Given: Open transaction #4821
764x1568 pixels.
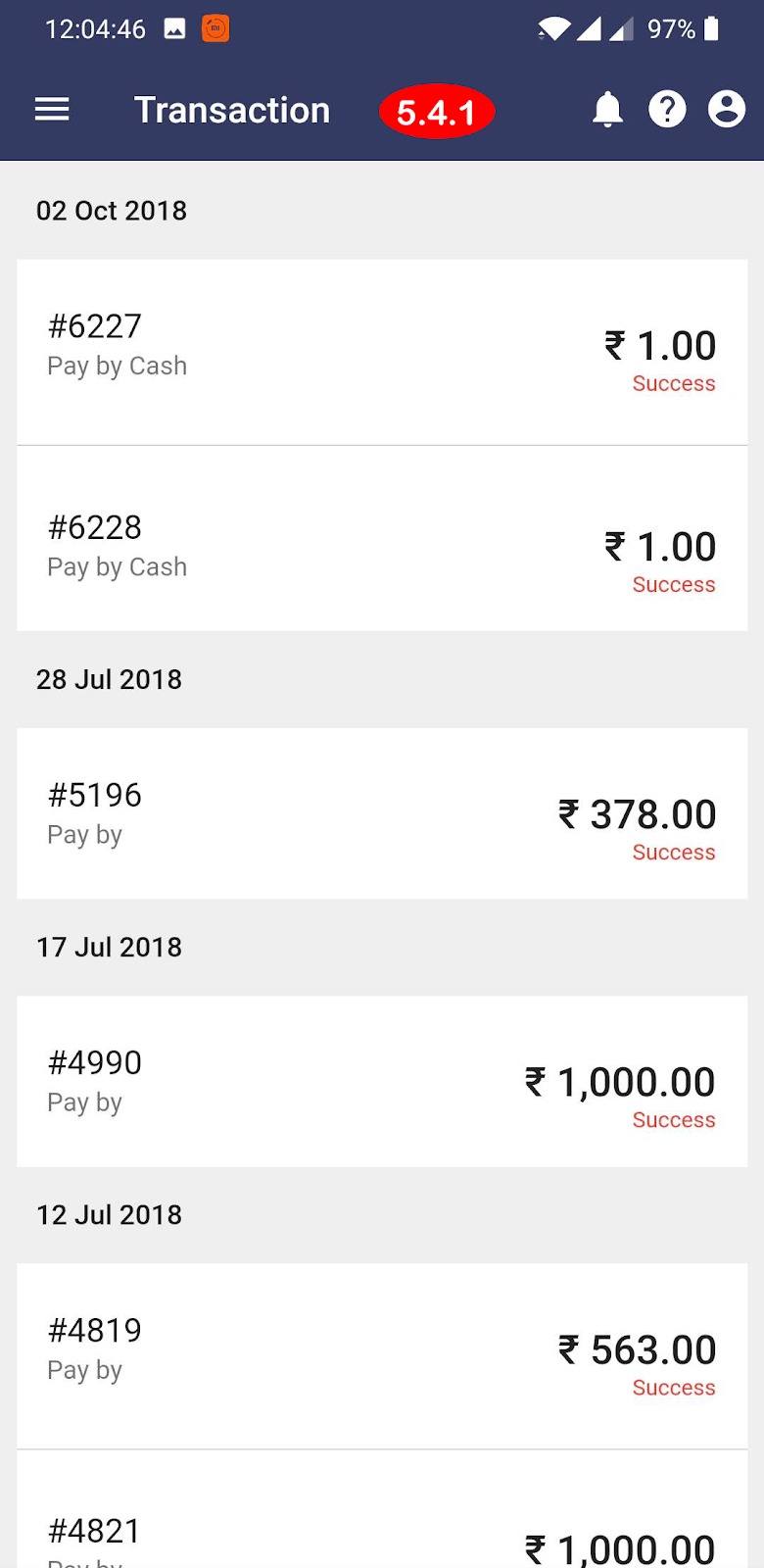Looking at the screenshot, I should coord(382,1529).
